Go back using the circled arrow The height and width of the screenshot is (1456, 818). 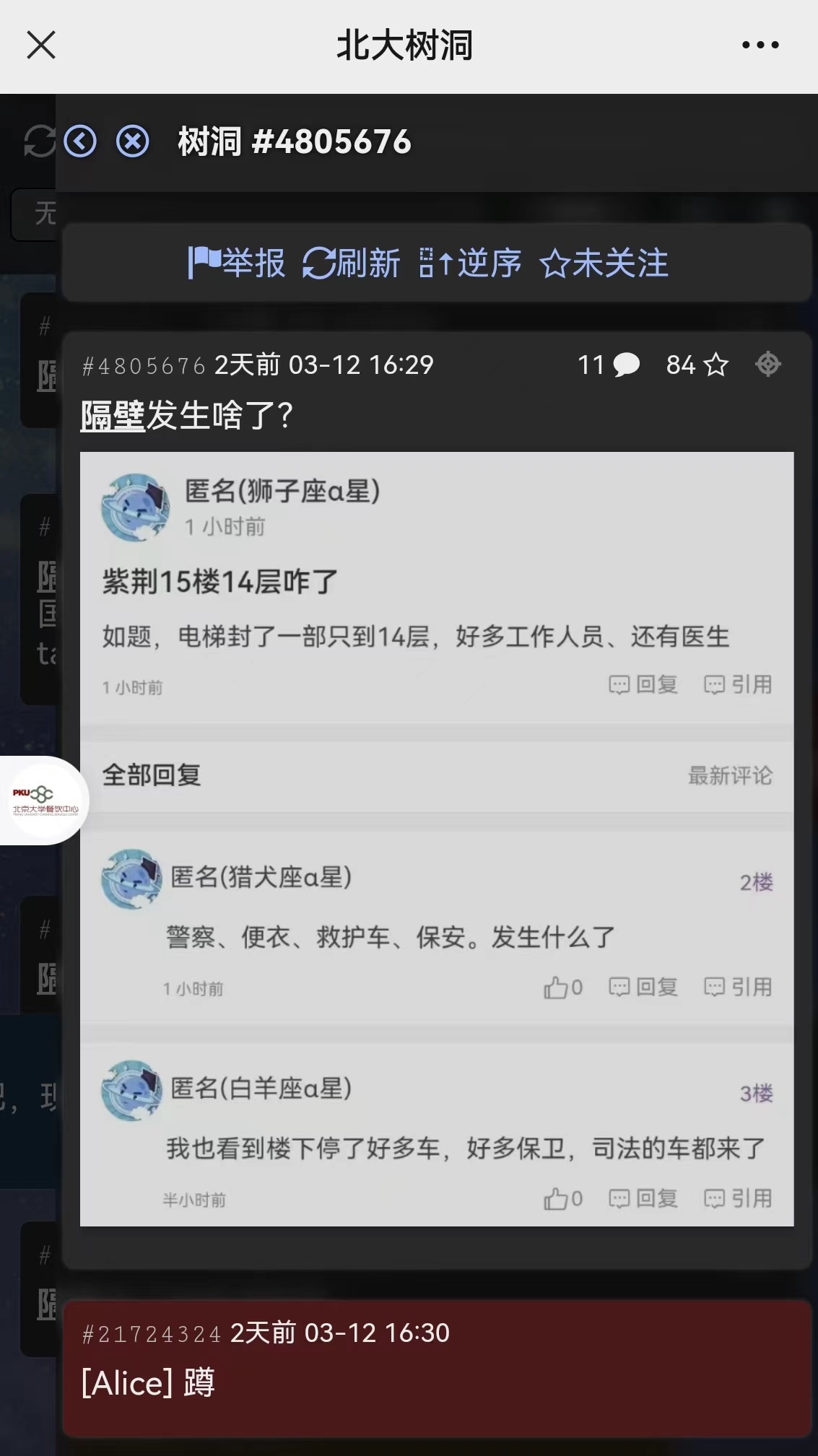tap(80, 141)
